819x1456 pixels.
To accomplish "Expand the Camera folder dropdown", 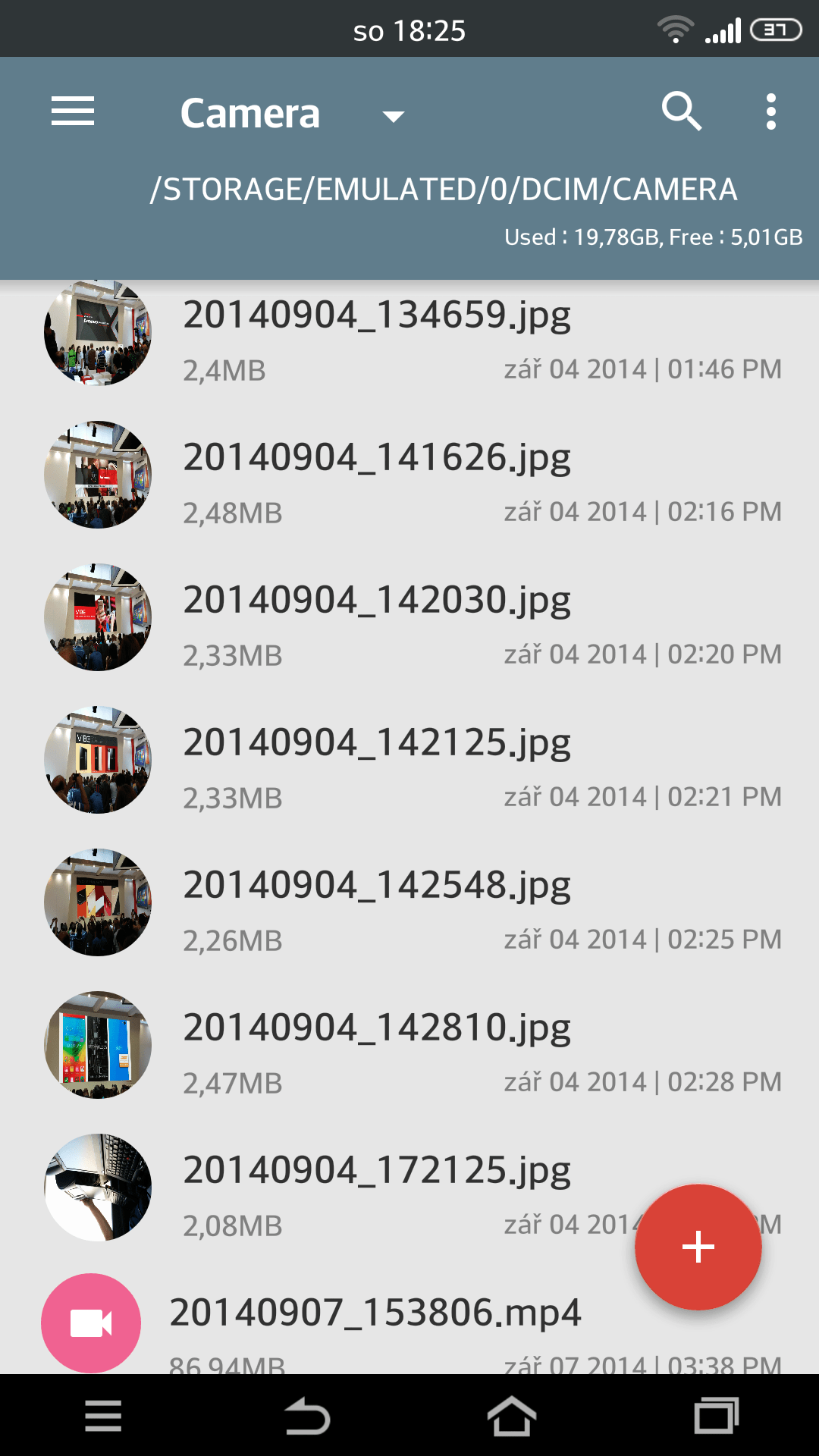I will 393,117.
